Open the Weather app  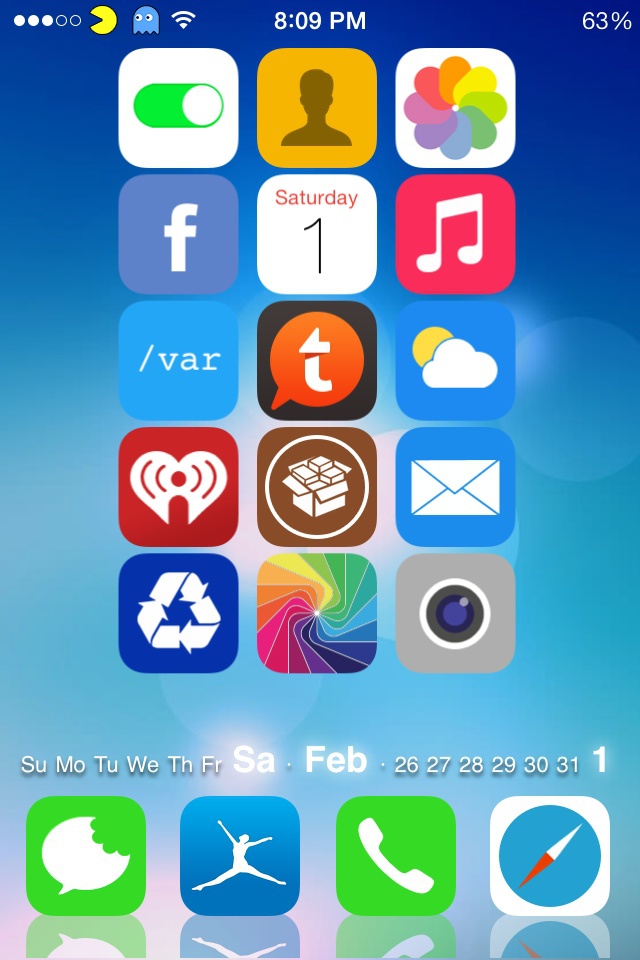(x=455, y=361)
